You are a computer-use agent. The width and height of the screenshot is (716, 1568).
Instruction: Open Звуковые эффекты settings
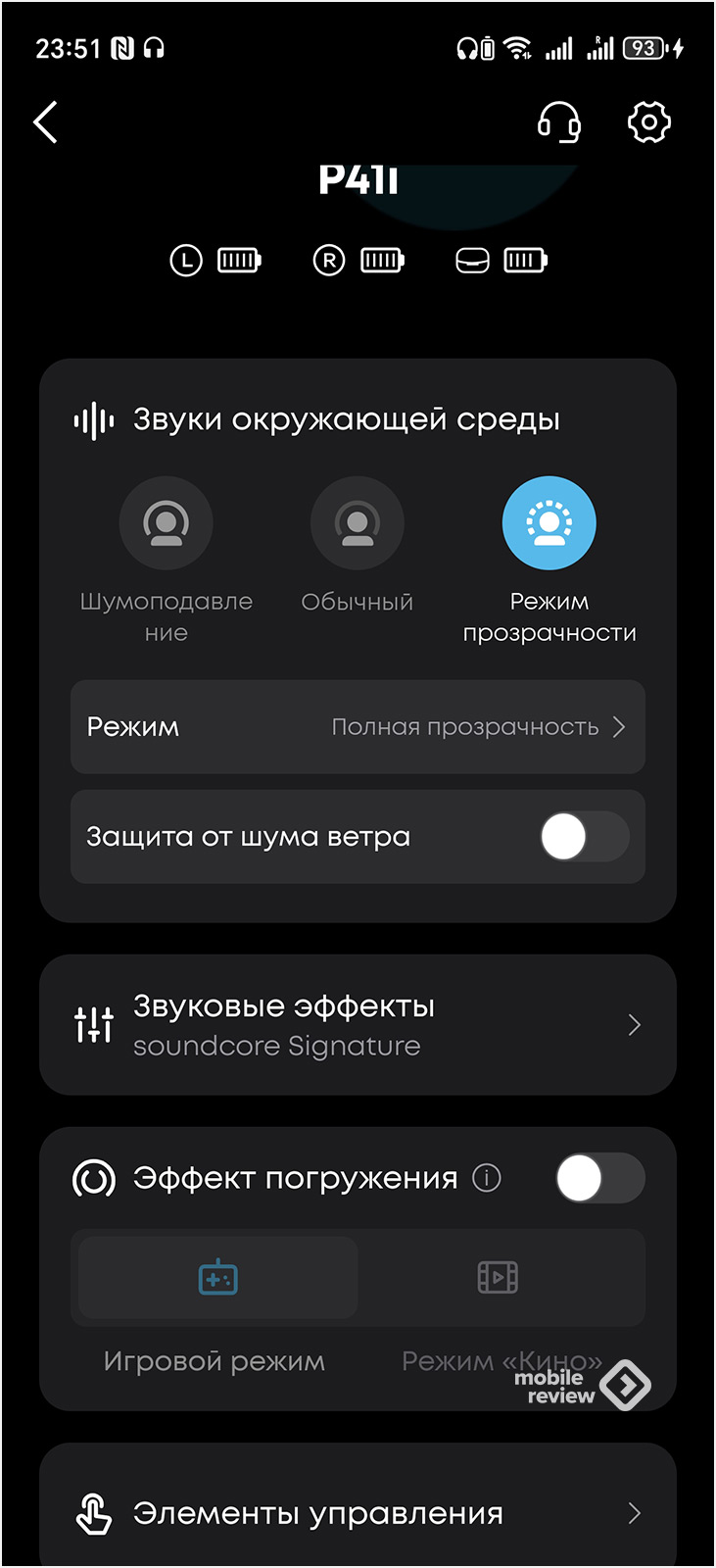pyautogui.click(x=358, y=1025)
